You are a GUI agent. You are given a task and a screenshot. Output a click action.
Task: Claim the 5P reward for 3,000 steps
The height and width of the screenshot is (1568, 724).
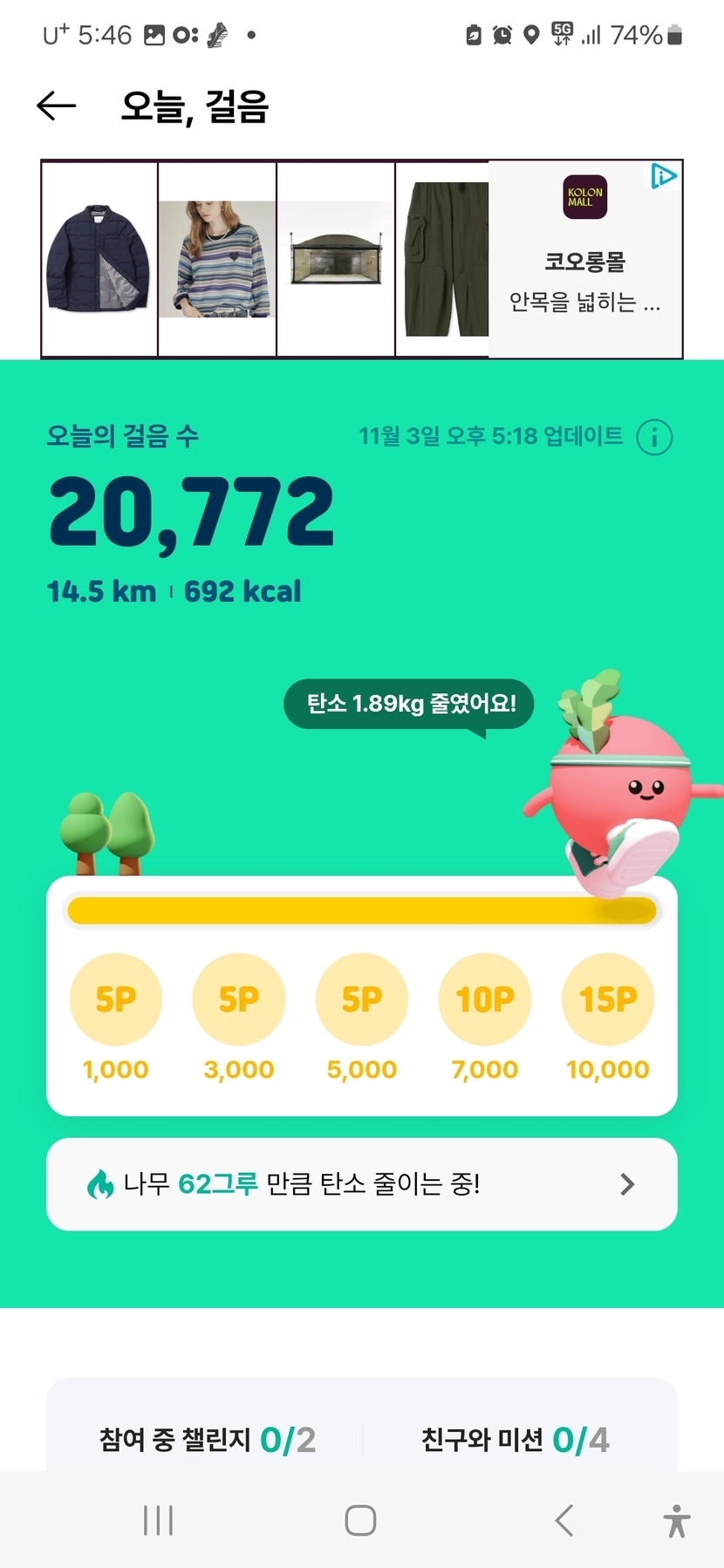239,999
